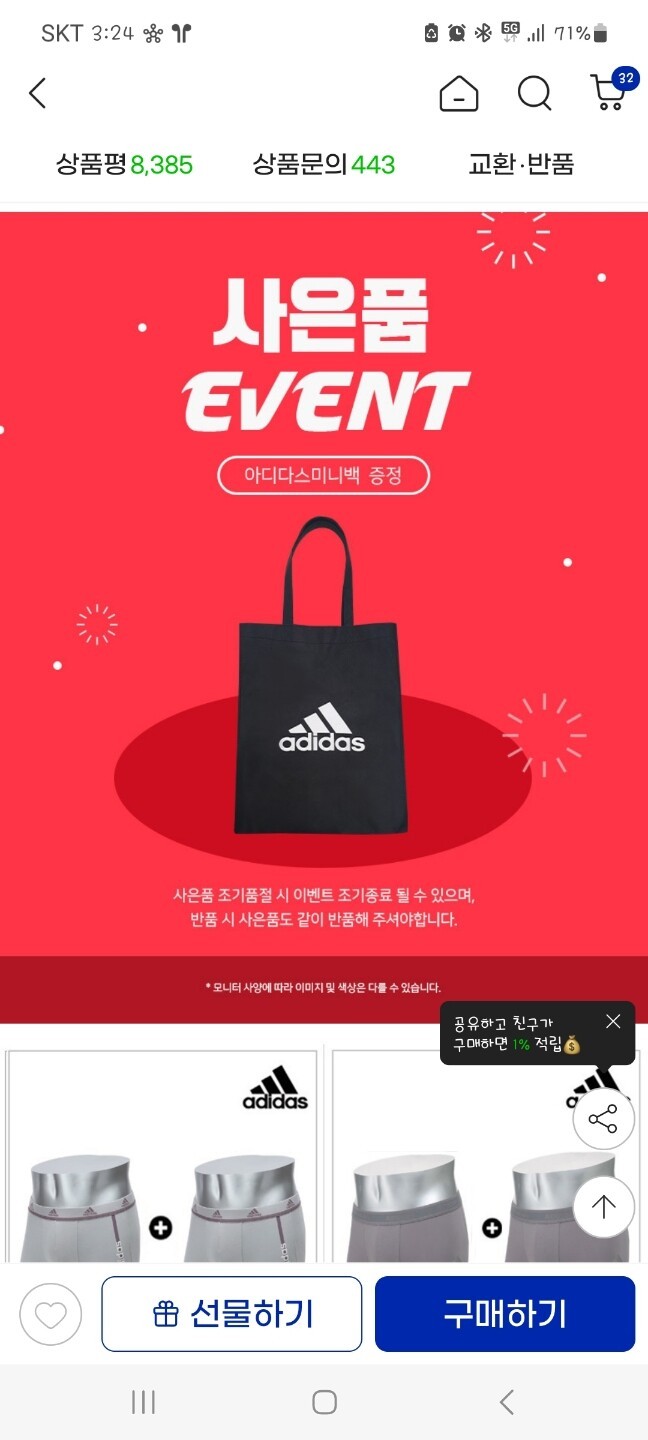The width and height of the screenshot is (648, 1440).
Task: Switch to the 상품평 reviews tab
Action: (x=124, y=164)
